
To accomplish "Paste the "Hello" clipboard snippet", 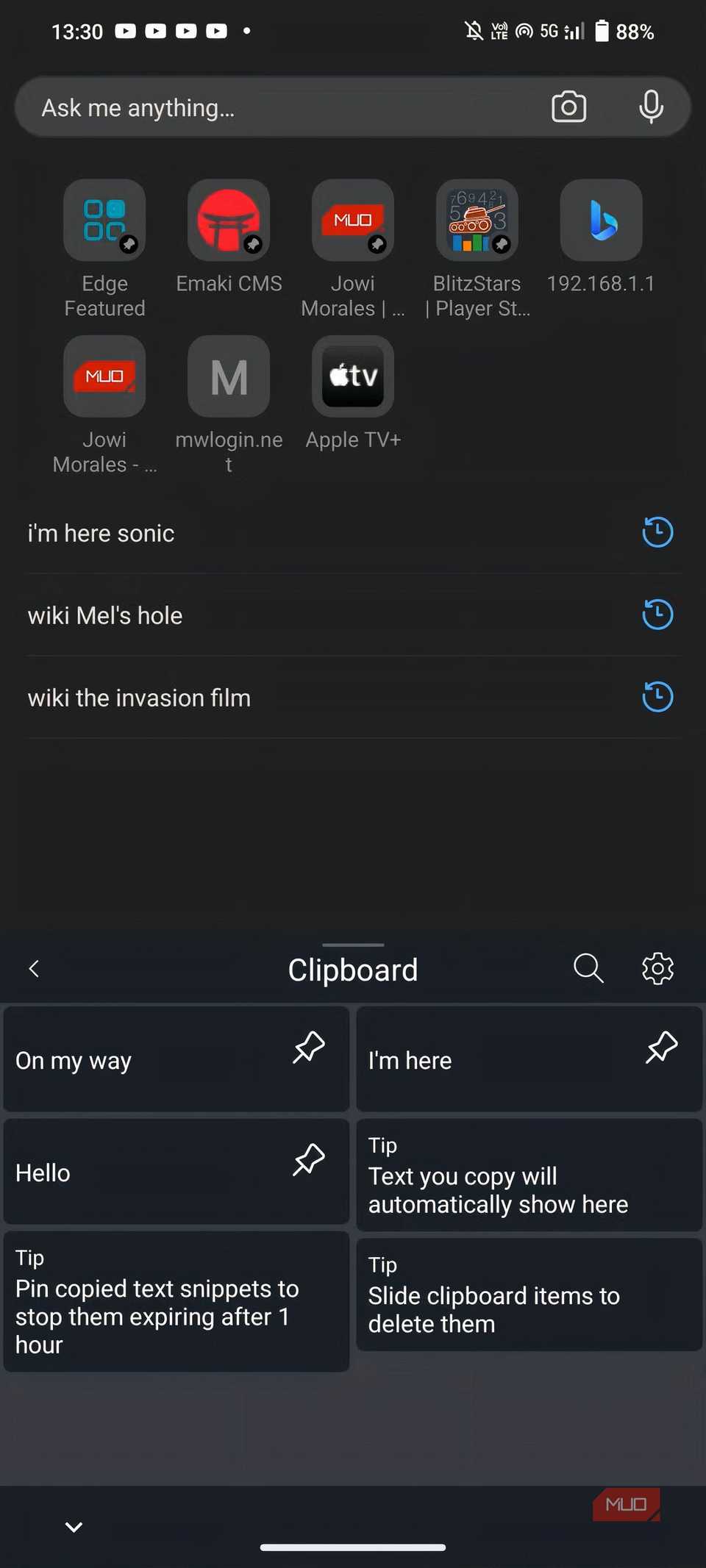I will point(132,1173).
